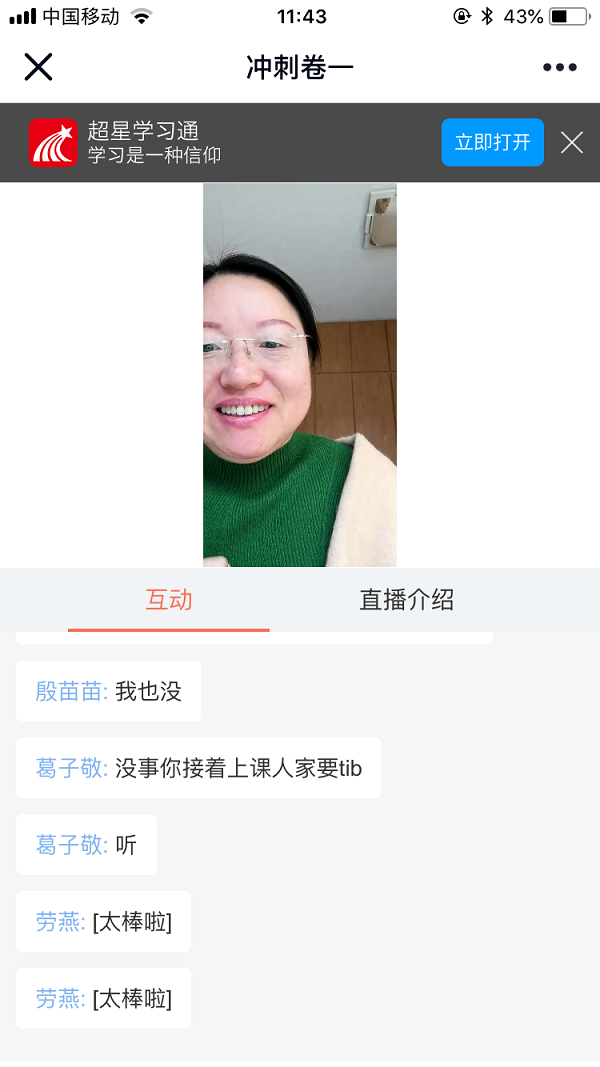600x1067 pixels.
Task: Close the 冲刺卷一 page with the X
Action: (38, 67)
